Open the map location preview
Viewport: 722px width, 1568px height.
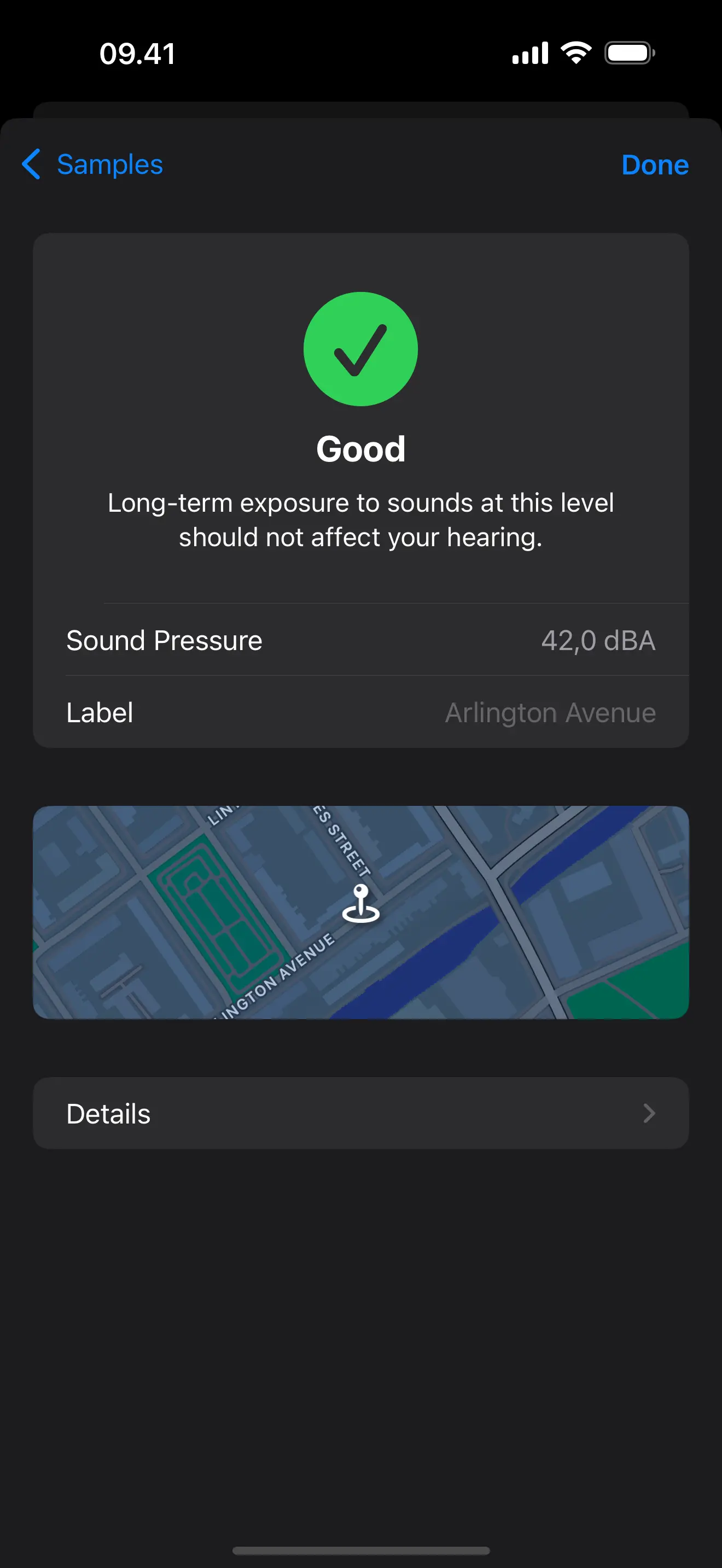[360, 912]
